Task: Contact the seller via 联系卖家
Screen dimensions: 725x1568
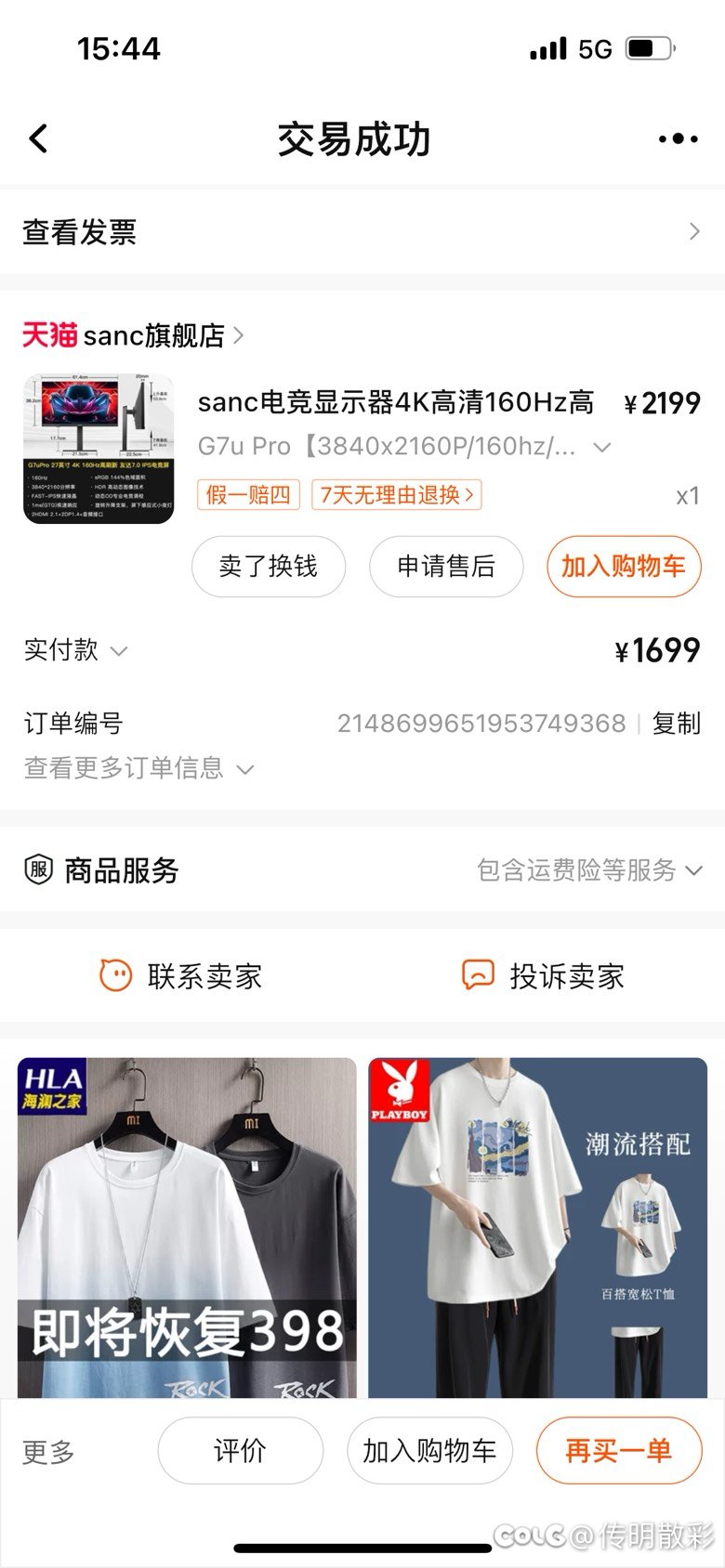Action: point(181,976)
